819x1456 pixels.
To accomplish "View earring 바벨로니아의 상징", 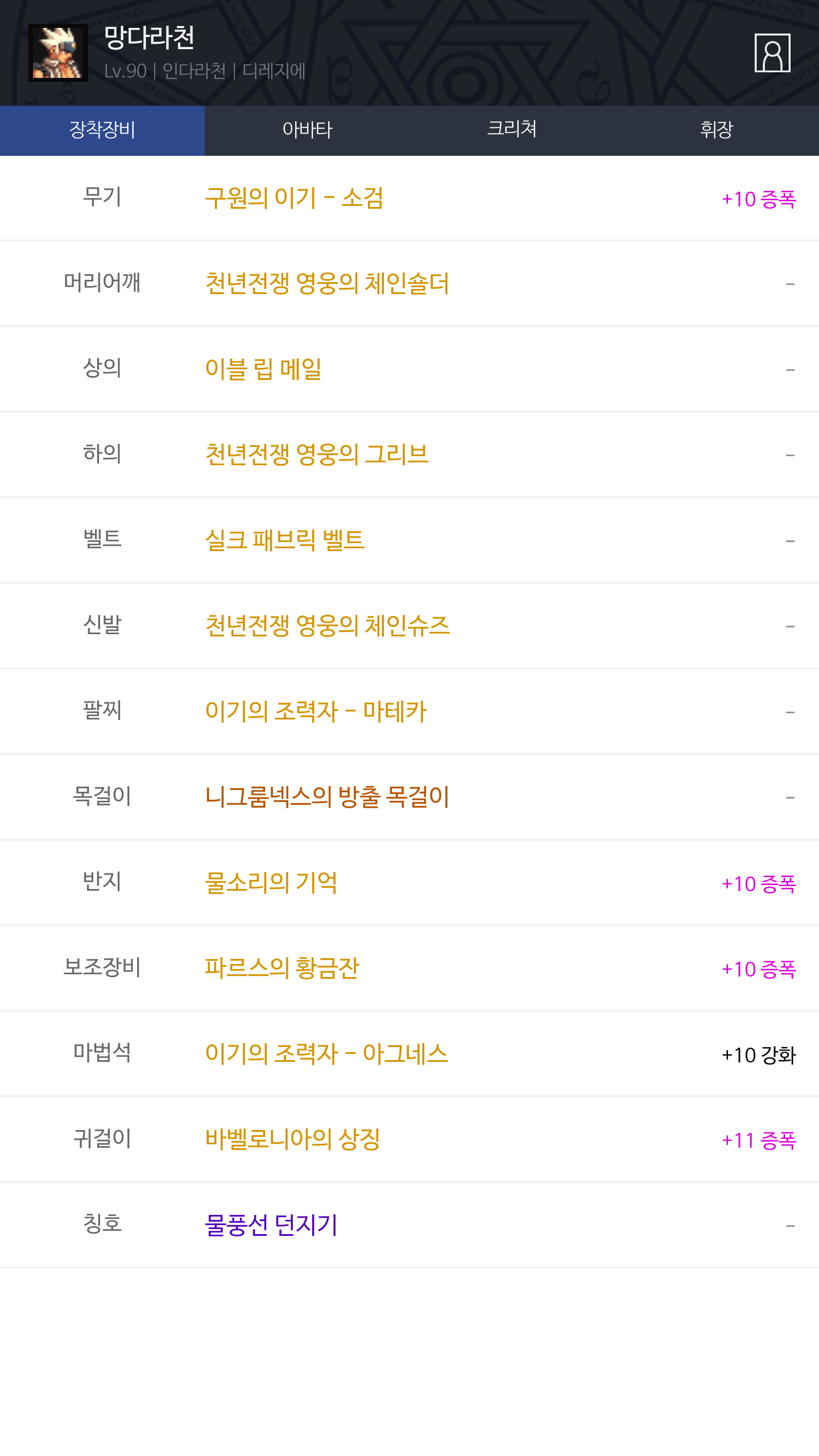I will coord(292,1139).
